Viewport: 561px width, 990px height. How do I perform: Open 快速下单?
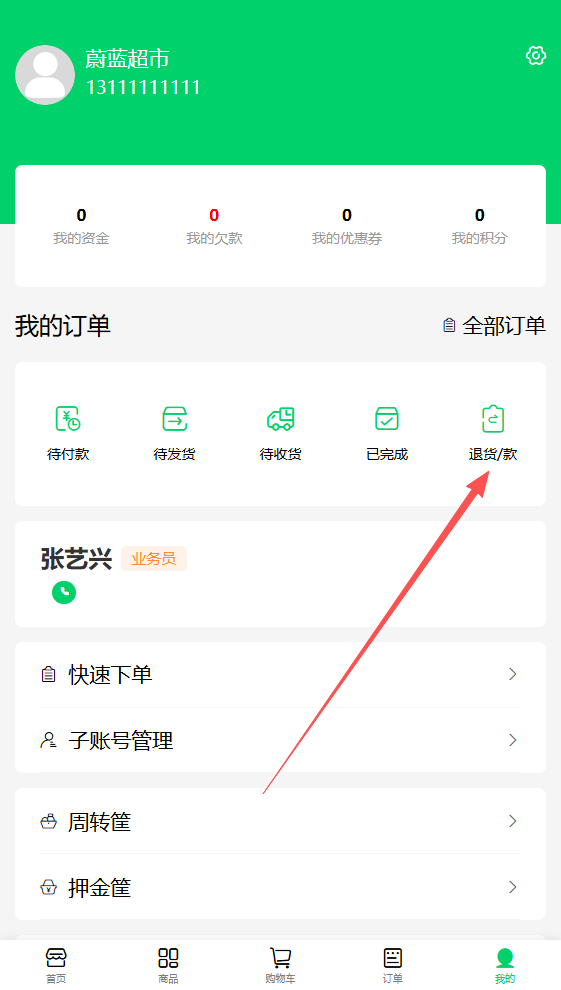280,674
